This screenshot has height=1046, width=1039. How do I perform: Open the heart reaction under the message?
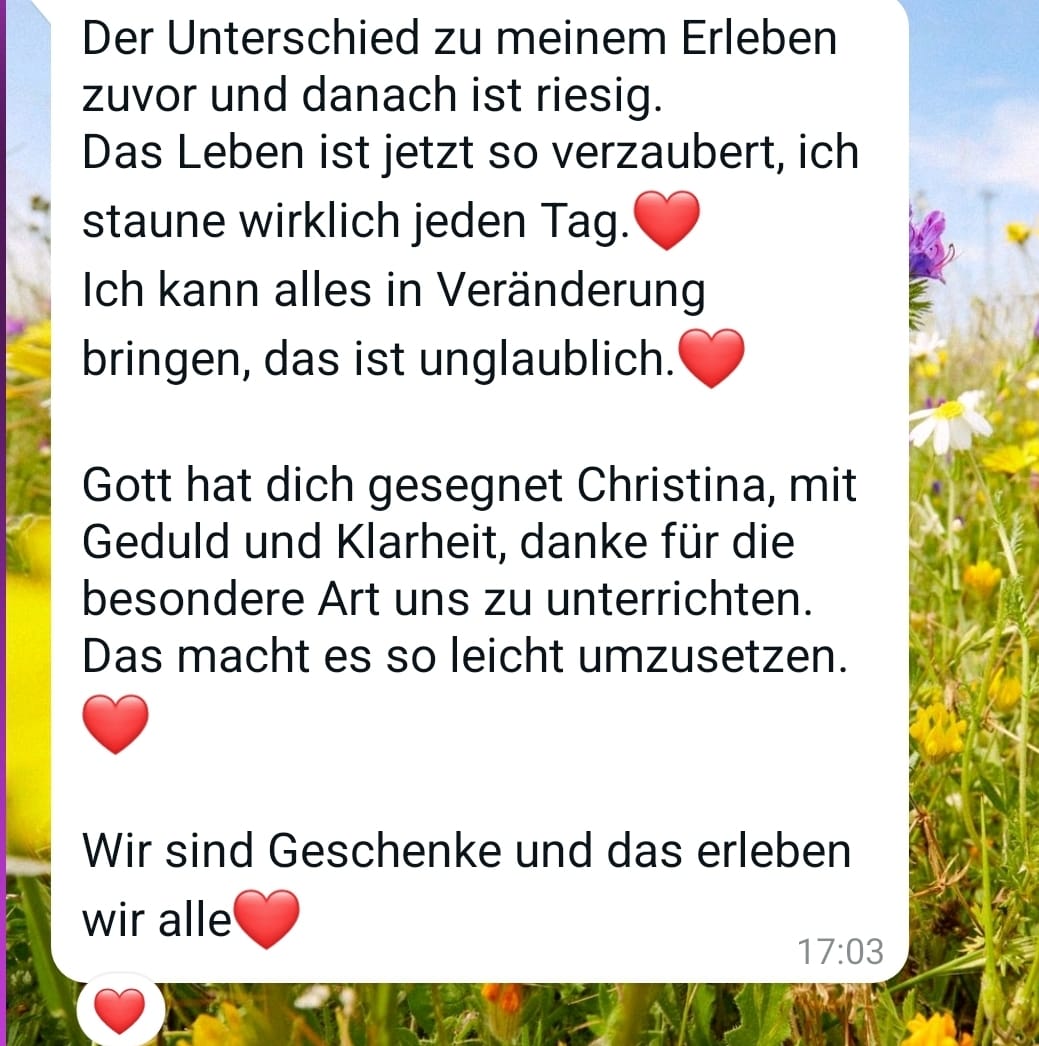(x=120, y=1009)
